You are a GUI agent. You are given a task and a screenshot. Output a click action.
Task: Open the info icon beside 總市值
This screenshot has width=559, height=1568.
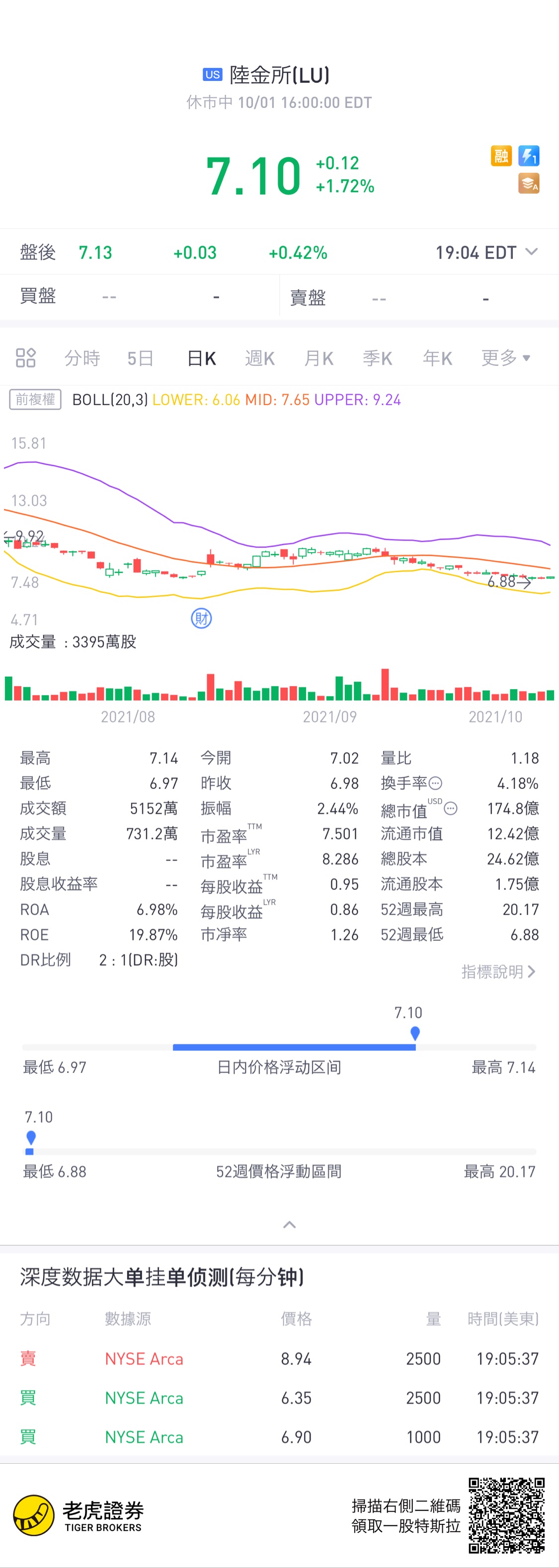(x=451, y=809)
